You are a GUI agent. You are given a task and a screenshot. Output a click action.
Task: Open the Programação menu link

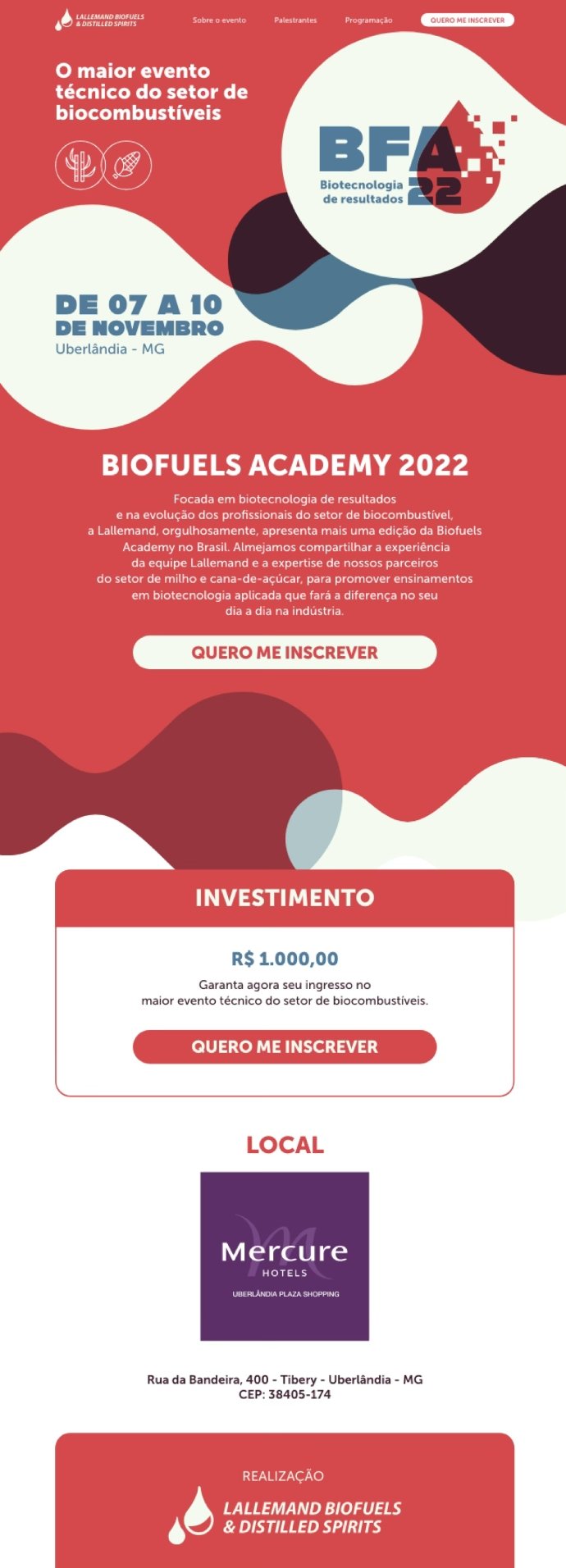pyautogui.click(x=368, y=21)
